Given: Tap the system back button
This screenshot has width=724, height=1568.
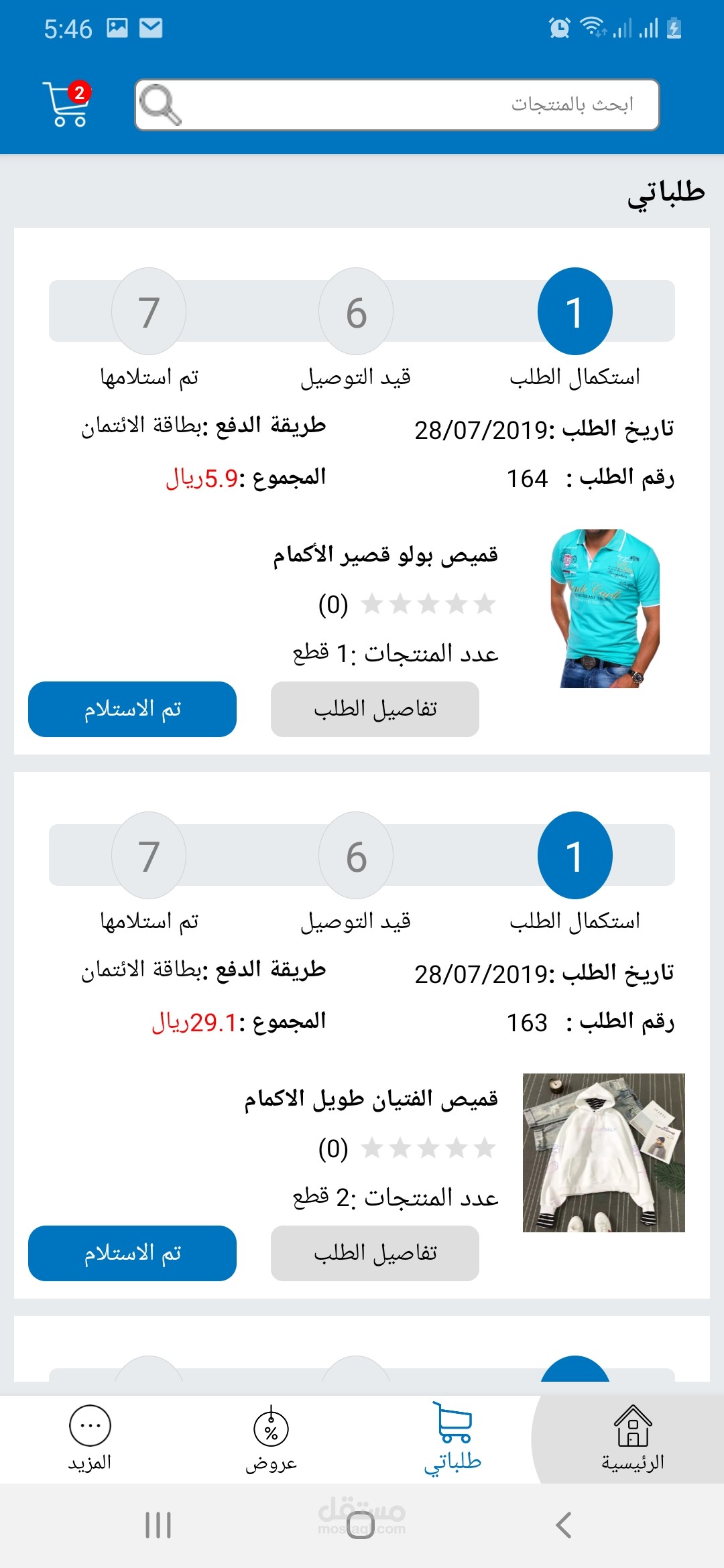Looking at the screenshot, I should pos(563,1525).
